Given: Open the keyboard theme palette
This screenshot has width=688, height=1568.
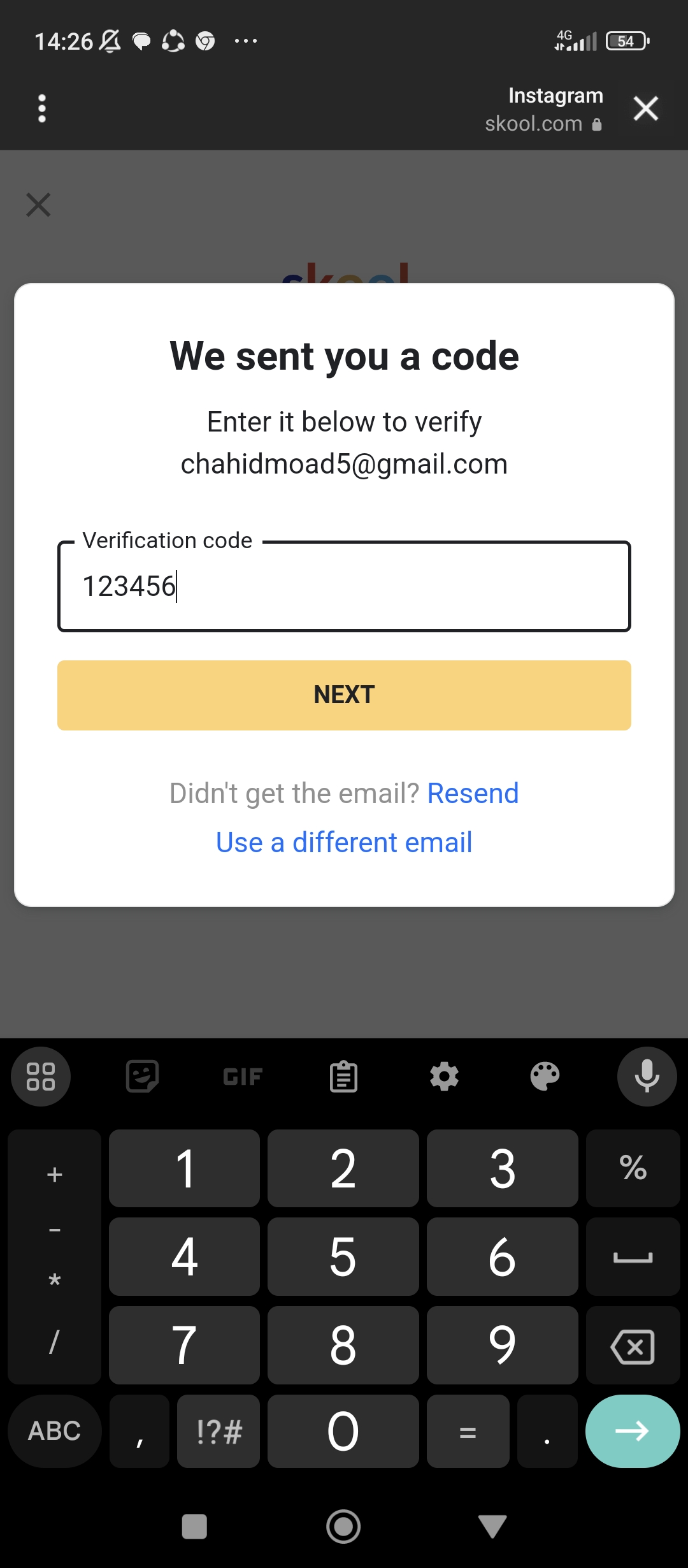Looking at the screenshot, I should coord(545,1077).
